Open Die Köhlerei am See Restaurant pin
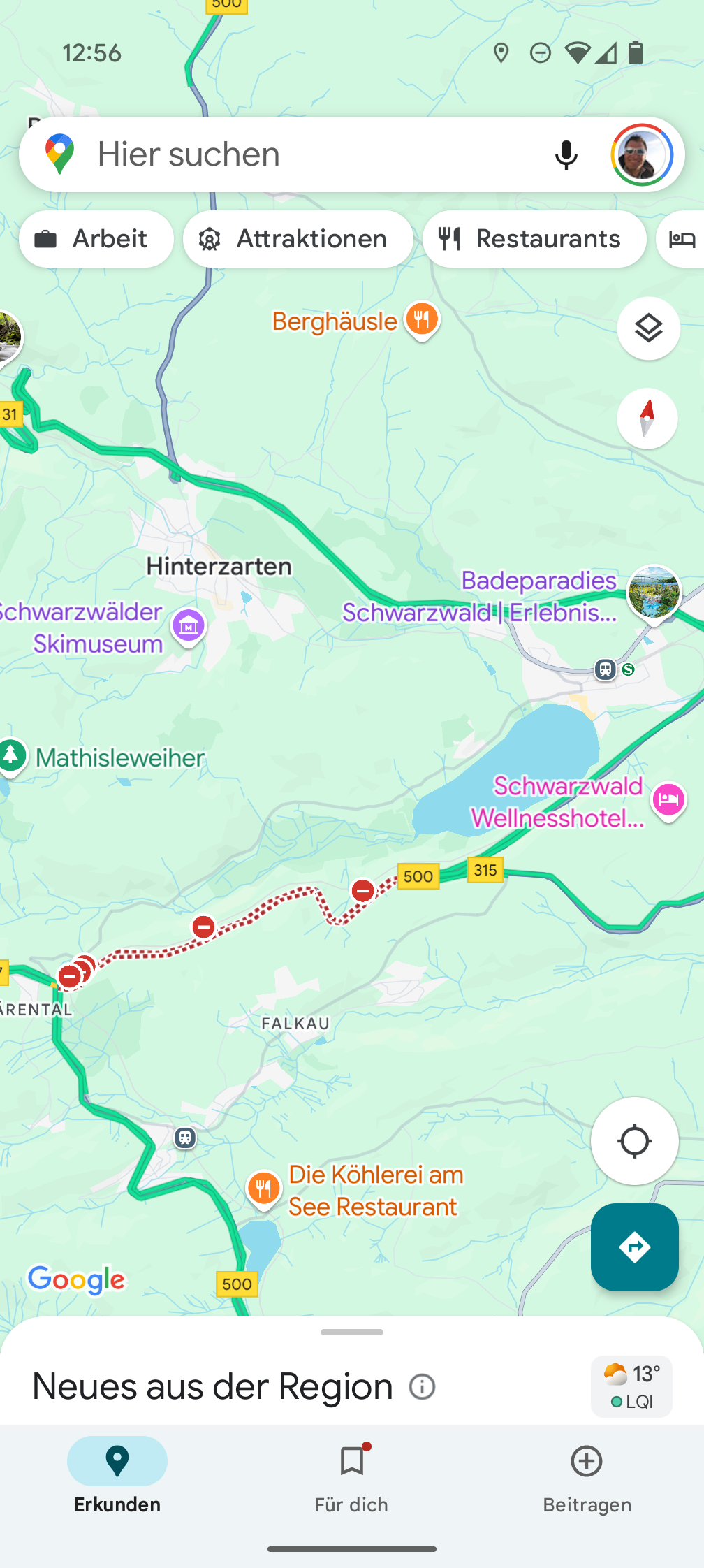The width and height of the screenshot is (704, 1568). click(264, 1189)
